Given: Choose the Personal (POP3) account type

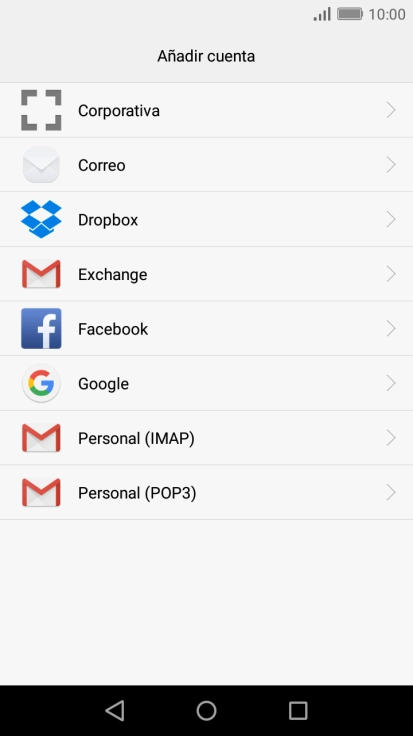Looking at the screenshot, I should click(x=206, y=492).
